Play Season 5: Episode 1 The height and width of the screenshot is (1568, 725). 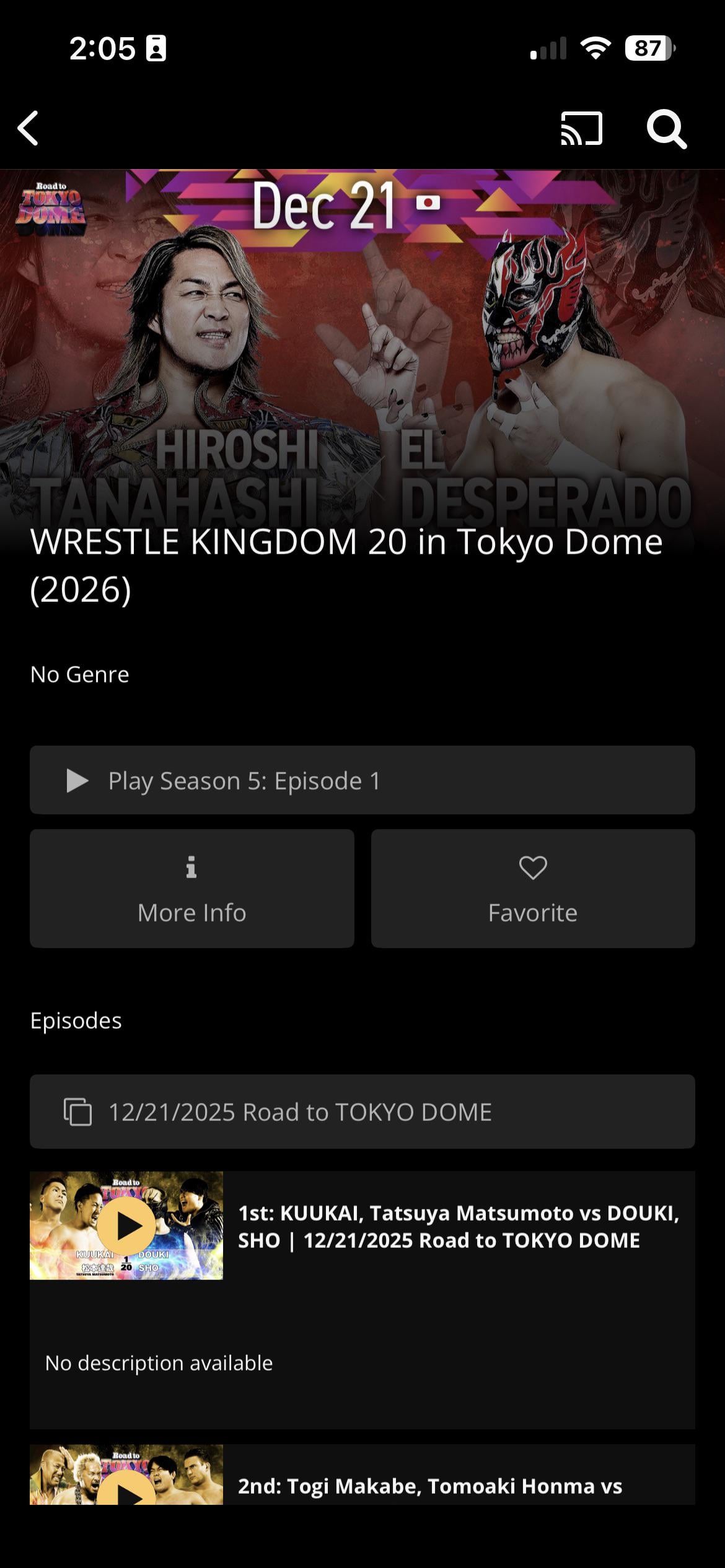coord(362,780)
